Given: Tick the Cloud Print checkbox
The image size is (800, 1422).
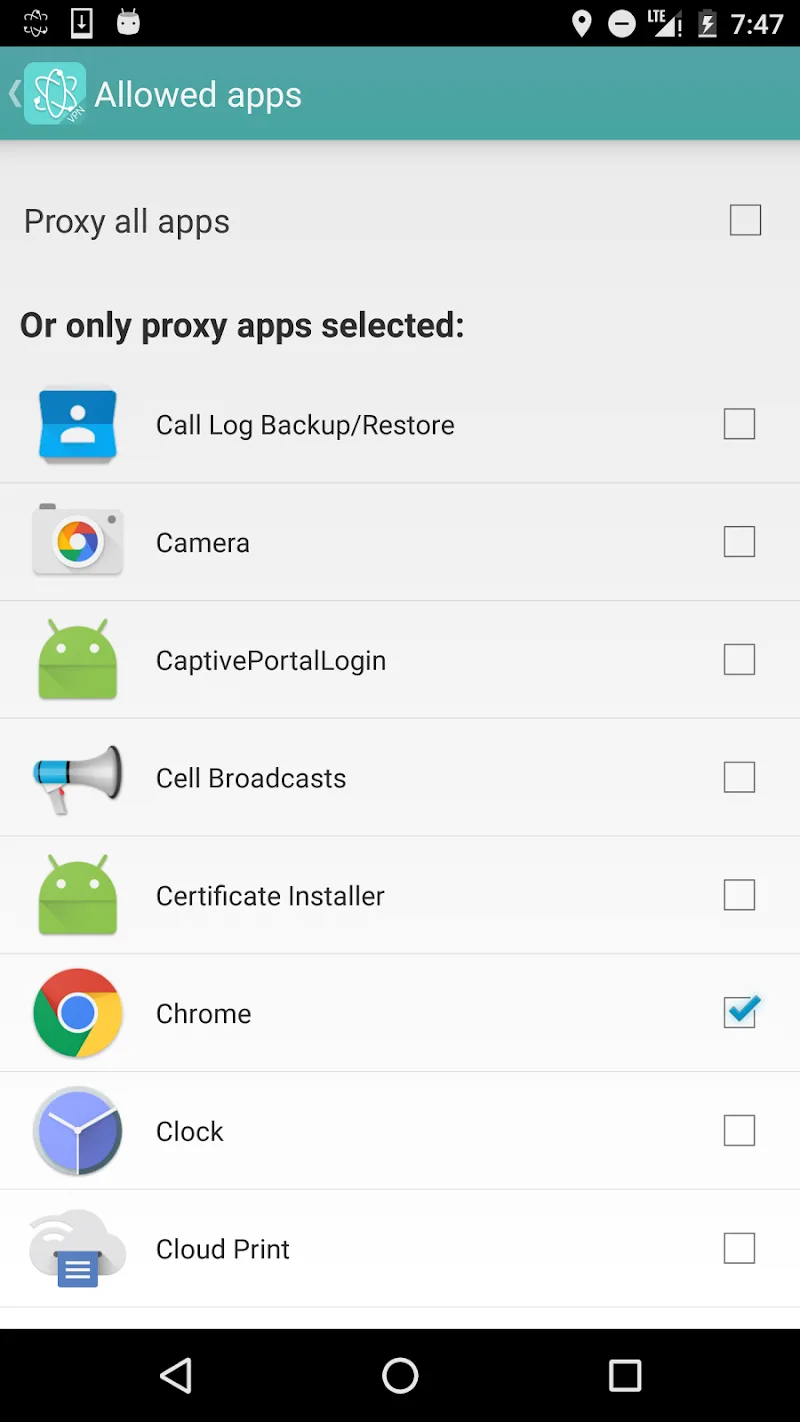Looking at the screenshot, I should click(739, 1248).
